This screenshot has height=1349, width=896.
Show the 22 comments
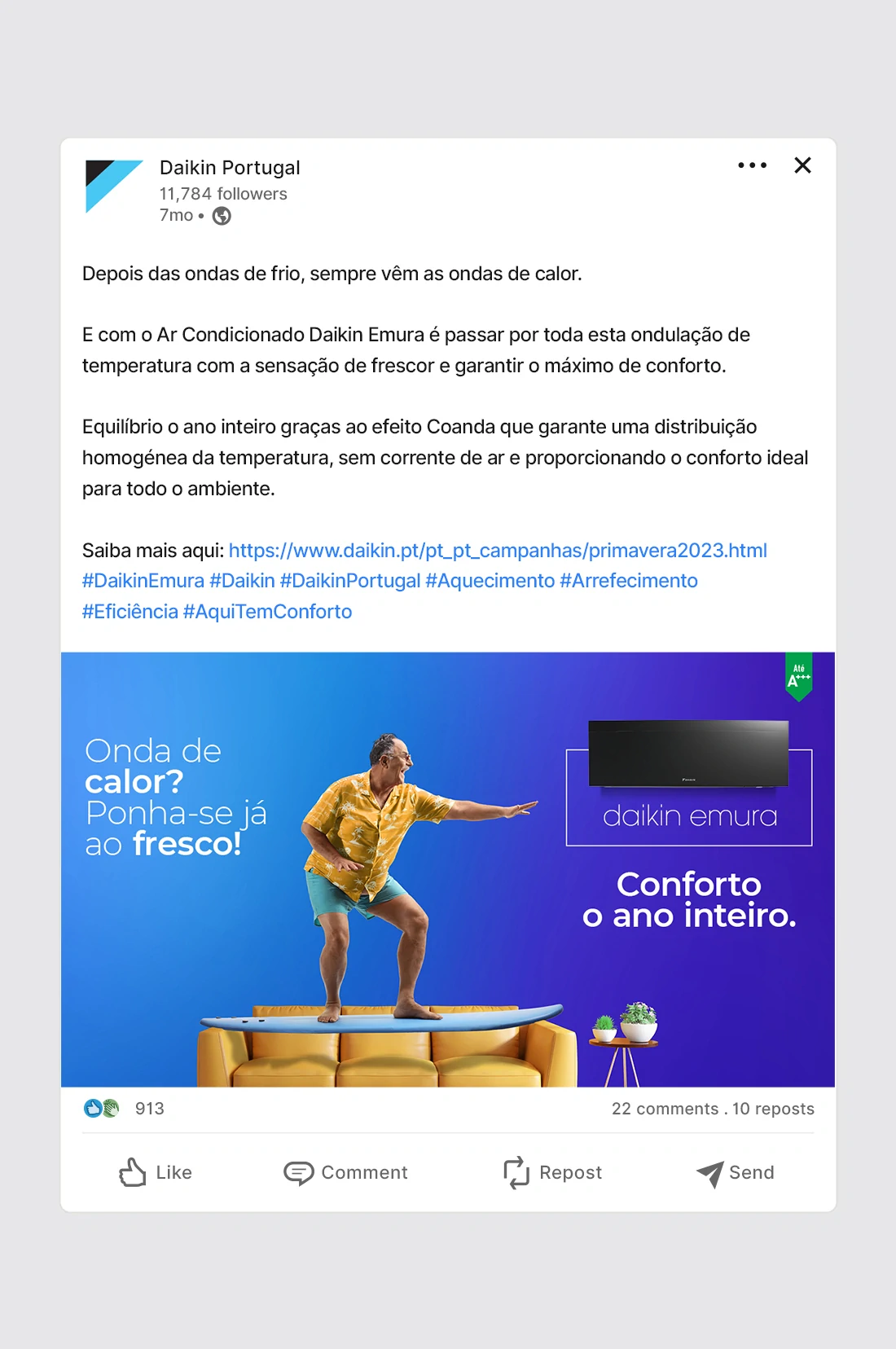click(x=665, y=1109)
